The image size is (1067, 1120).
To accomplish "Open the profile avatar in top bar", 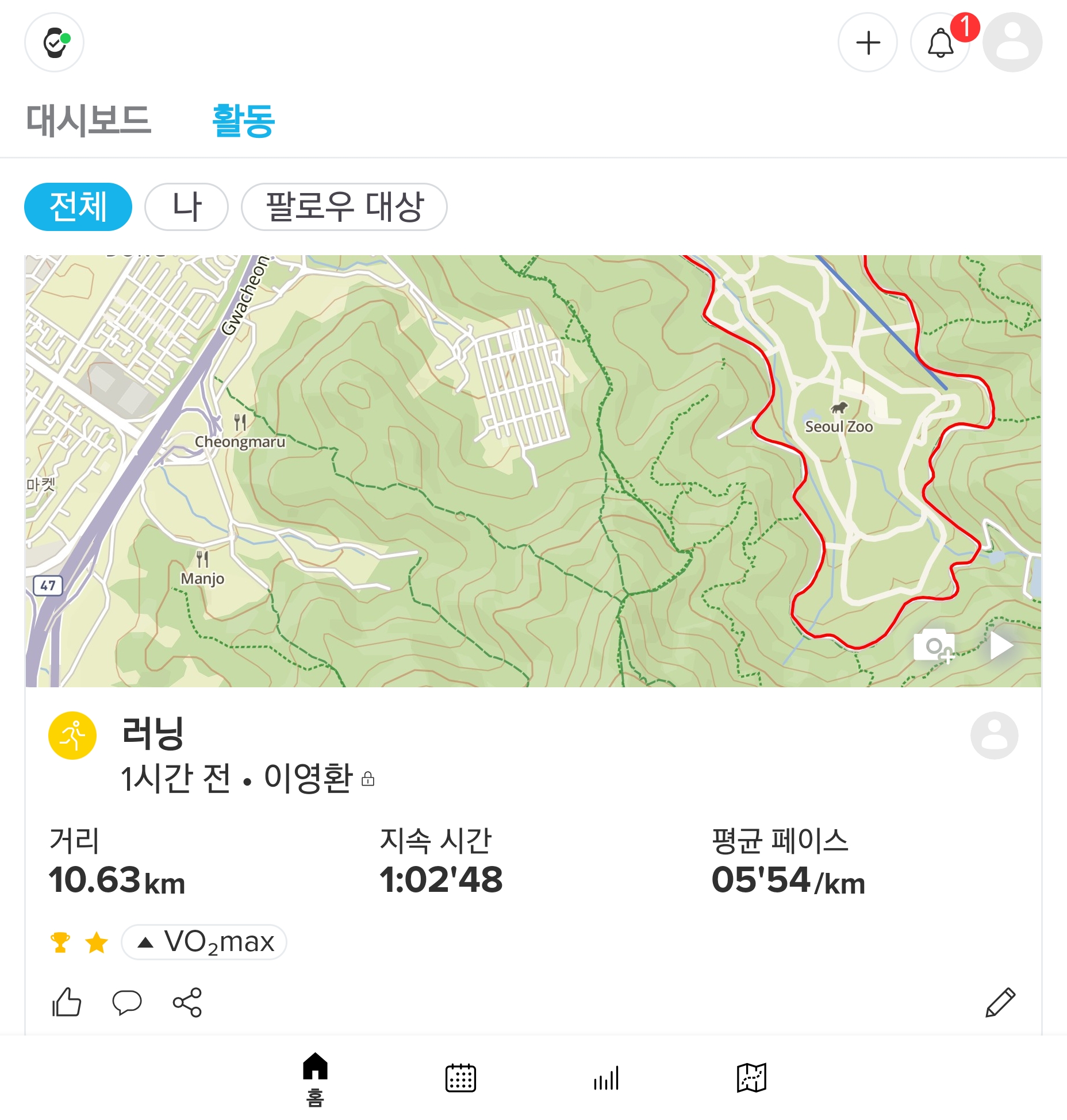I will pos(1012,43).
